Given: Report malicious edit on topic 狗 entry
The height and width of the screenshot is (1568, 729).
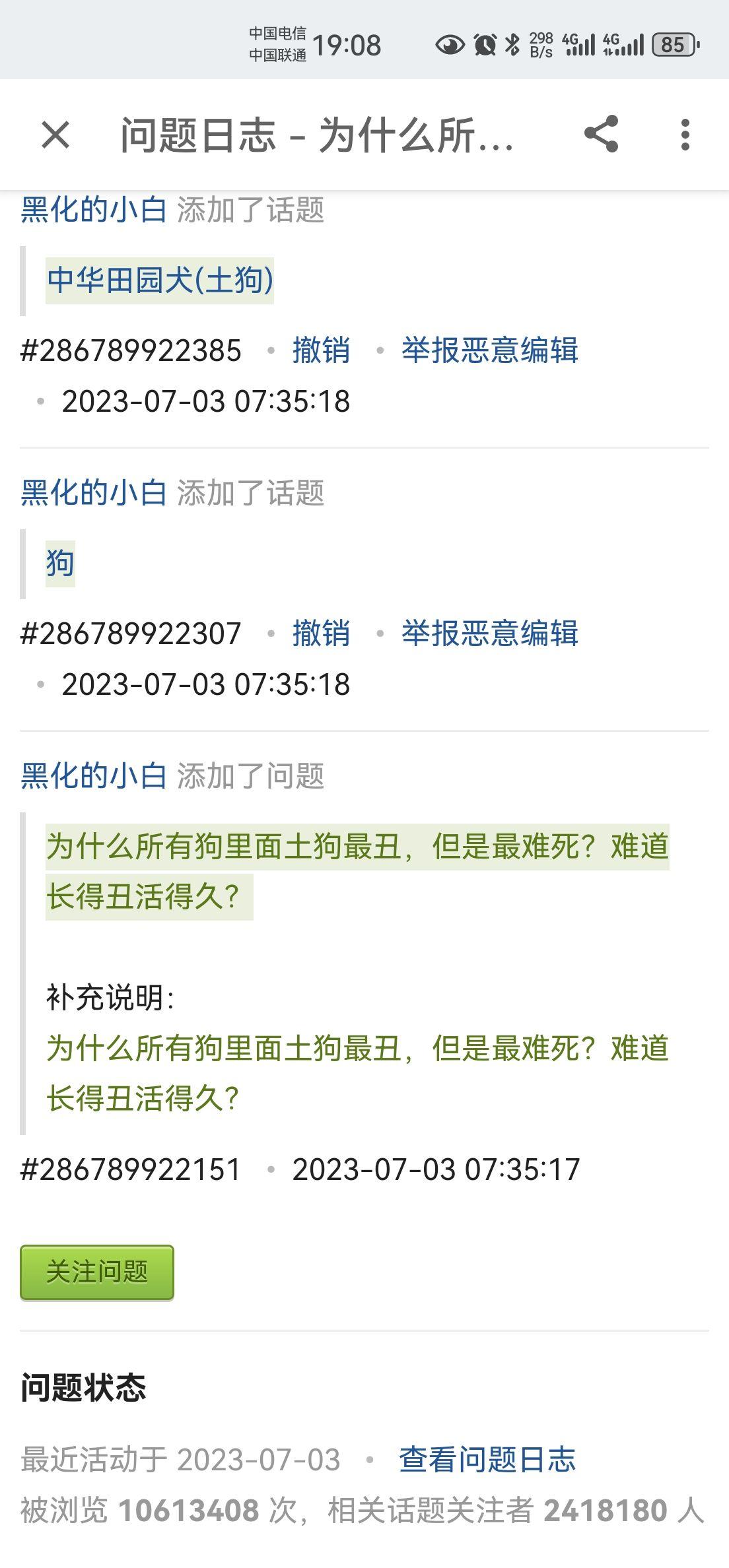Looking at the screenshot, I should [x=490, y=635].
